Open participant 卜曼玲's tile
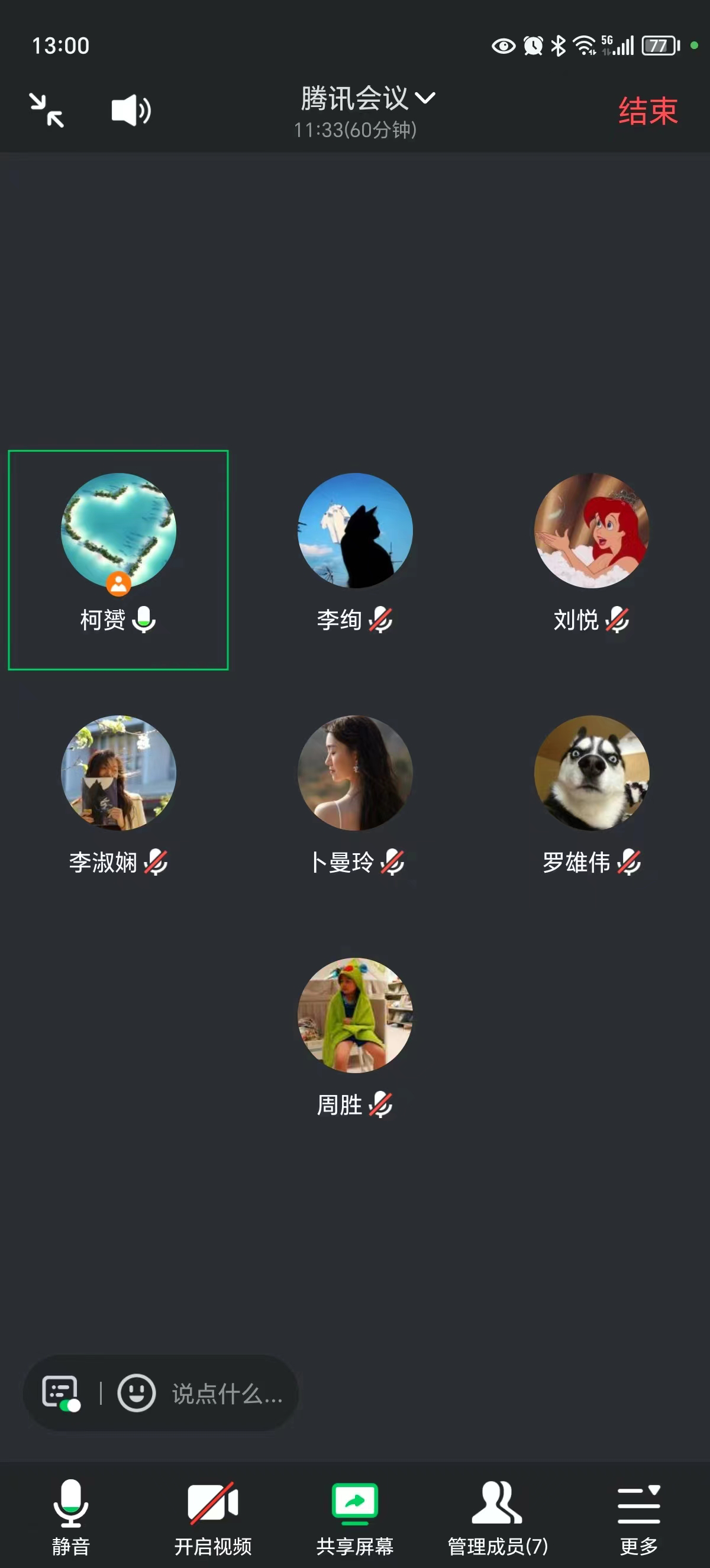The image size is (710, 1568). (x=354, y=773)
